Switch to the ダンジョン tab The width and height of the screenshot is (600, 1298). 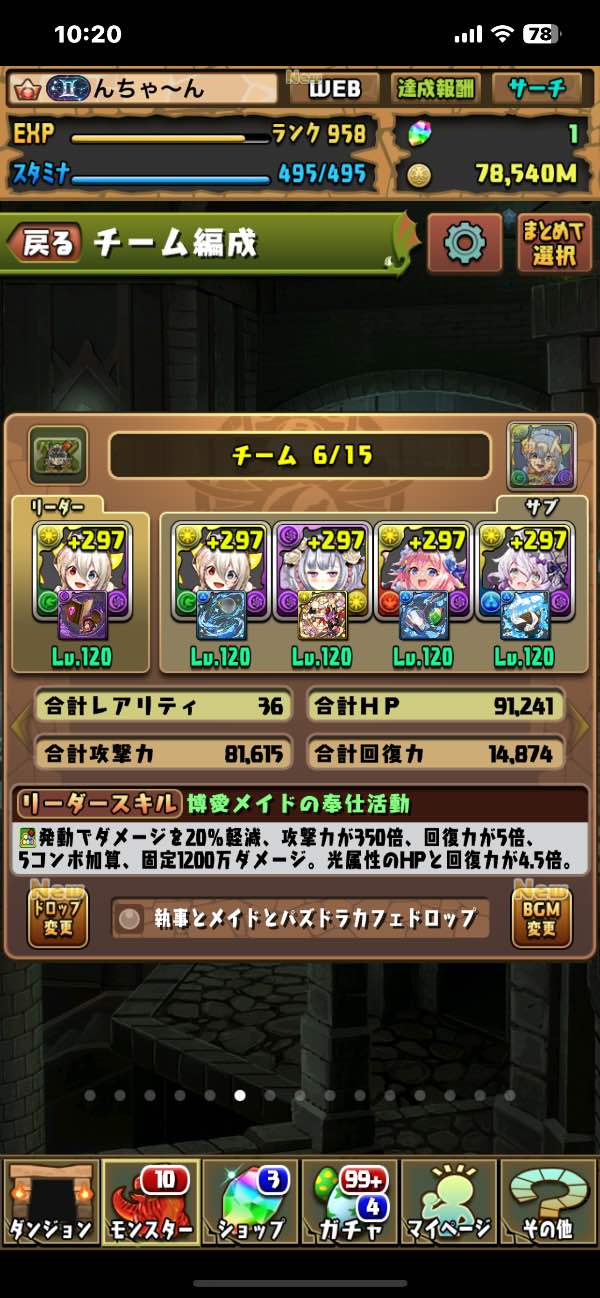pyautogui.click(x=50, y=1202)
